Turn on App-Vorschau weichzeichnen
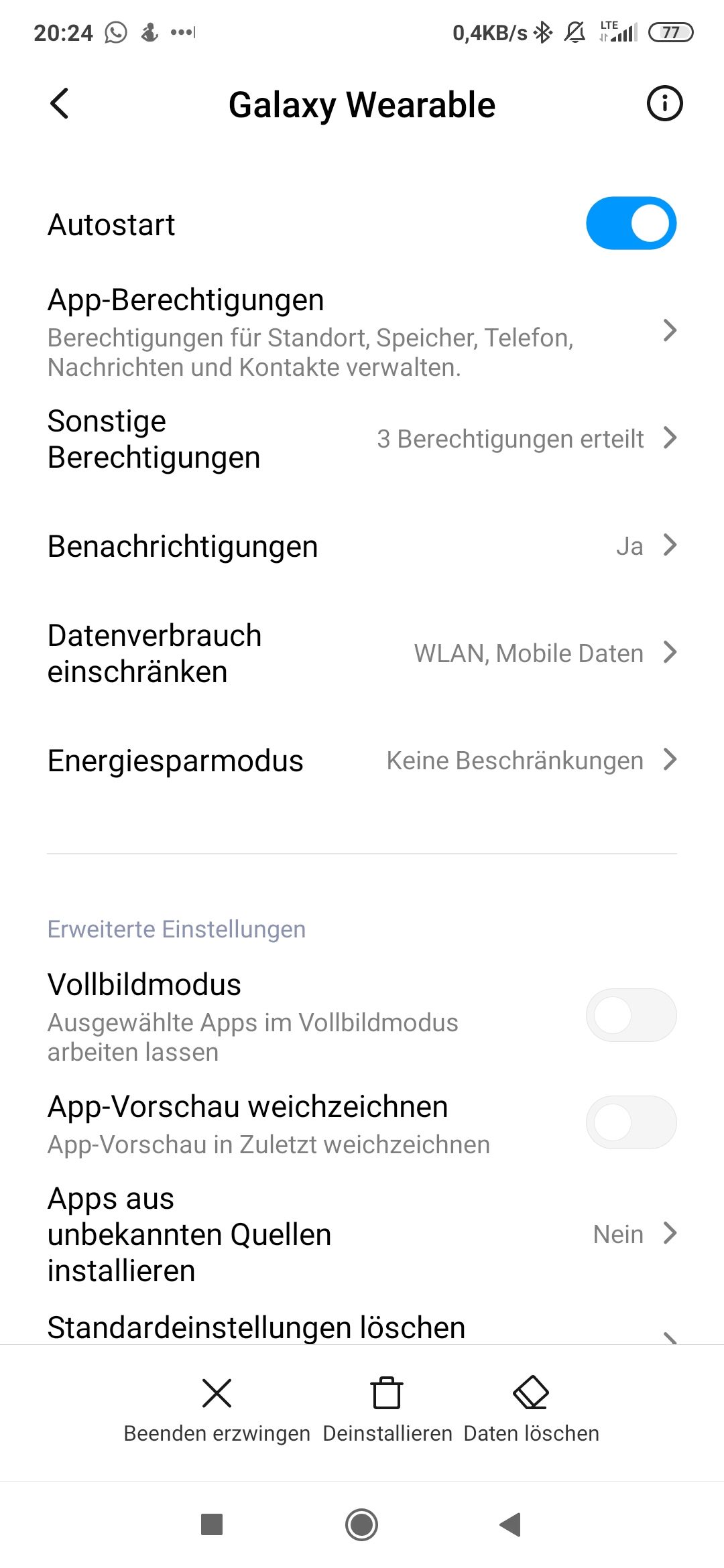Screen dimensions: 724x1568 [631, 1122]
